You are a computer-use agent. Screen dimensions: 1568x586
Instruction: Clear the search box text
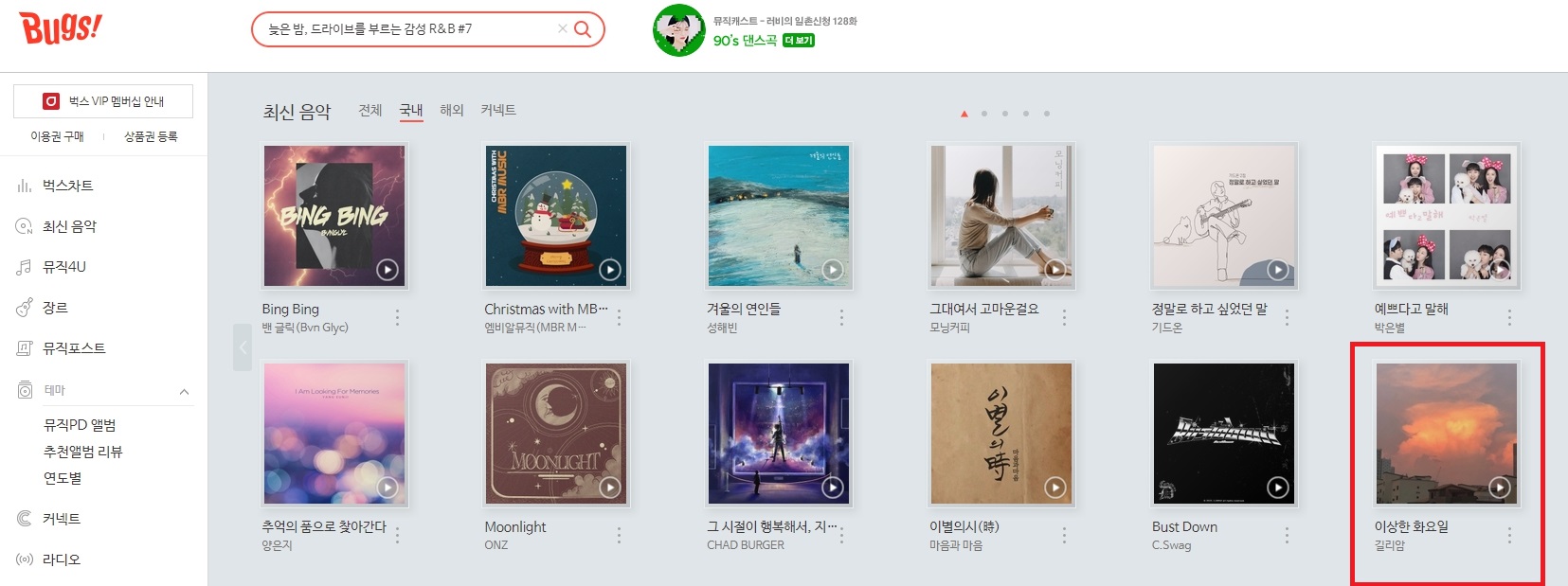562,29
